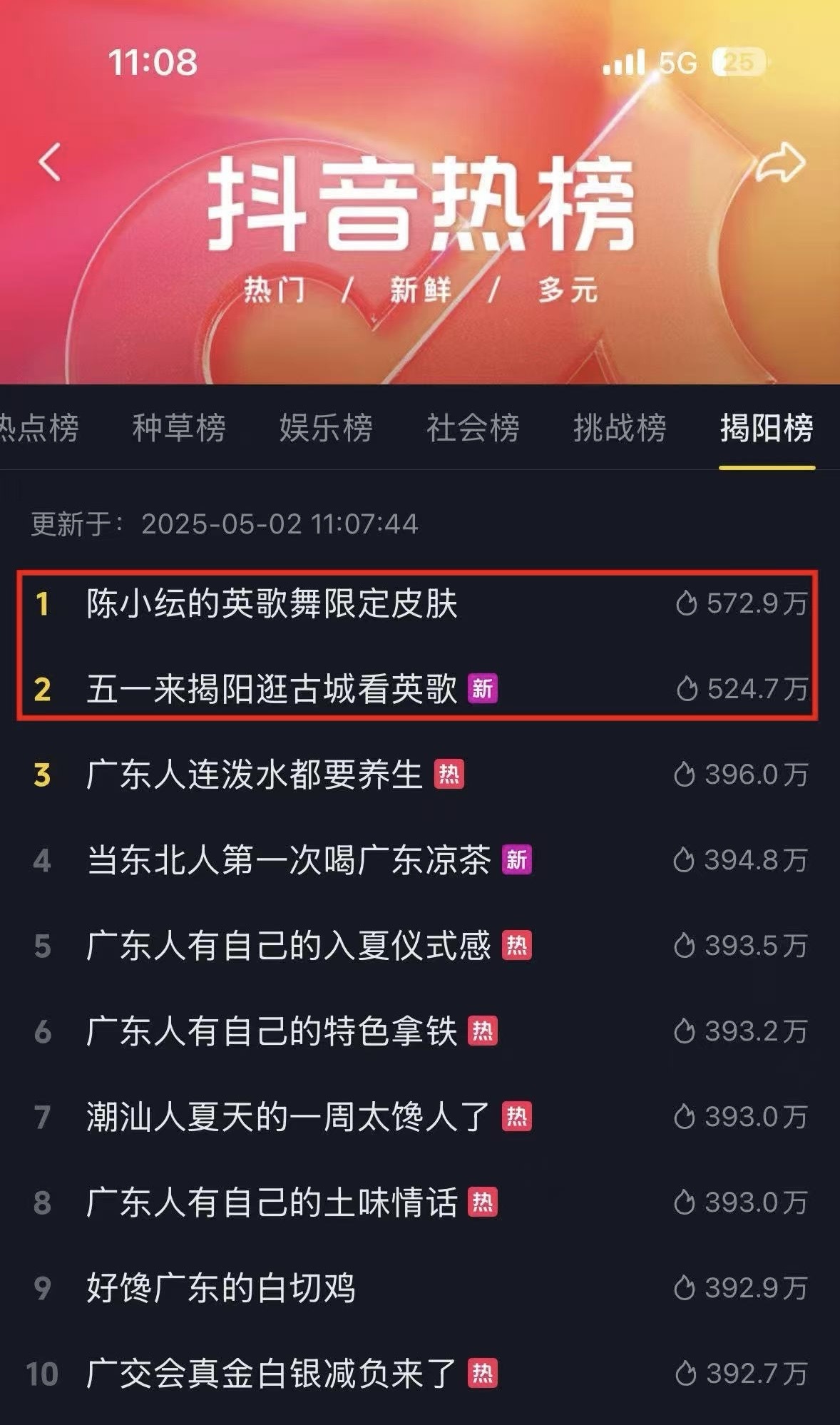The height and width of the screenshot is (1425, 840).
Task: Open topic 广东人有自己的入夏仪式感
Action: click(288, 946)
